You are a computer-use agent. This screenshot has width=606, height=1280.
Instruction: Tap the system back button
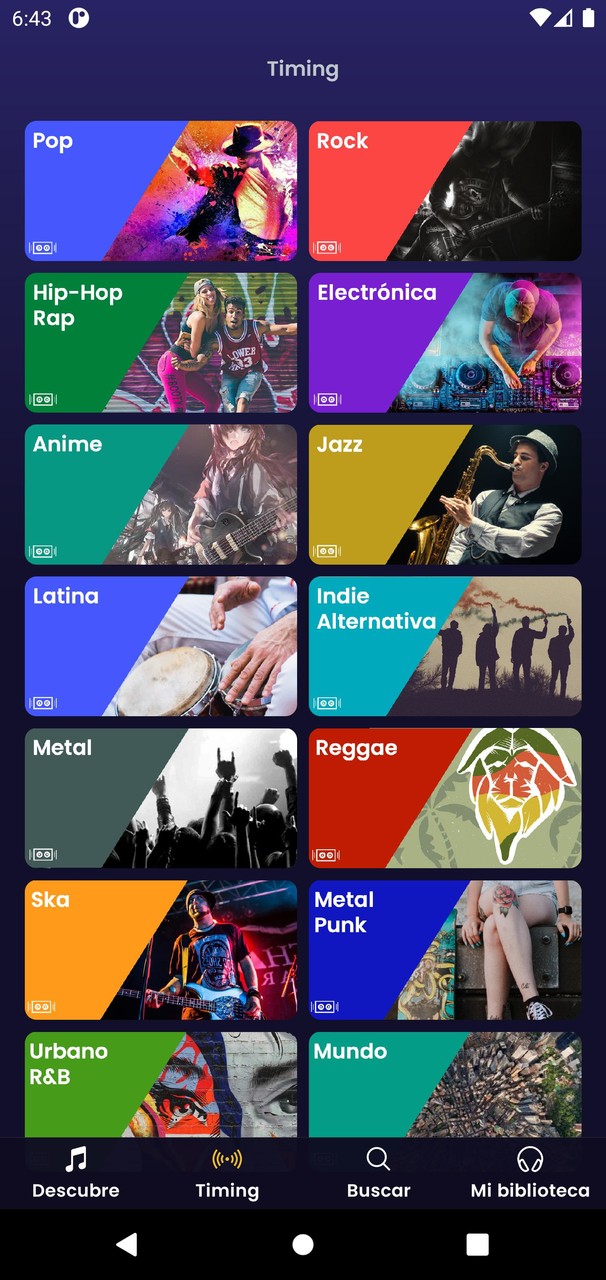[127, 1244]
